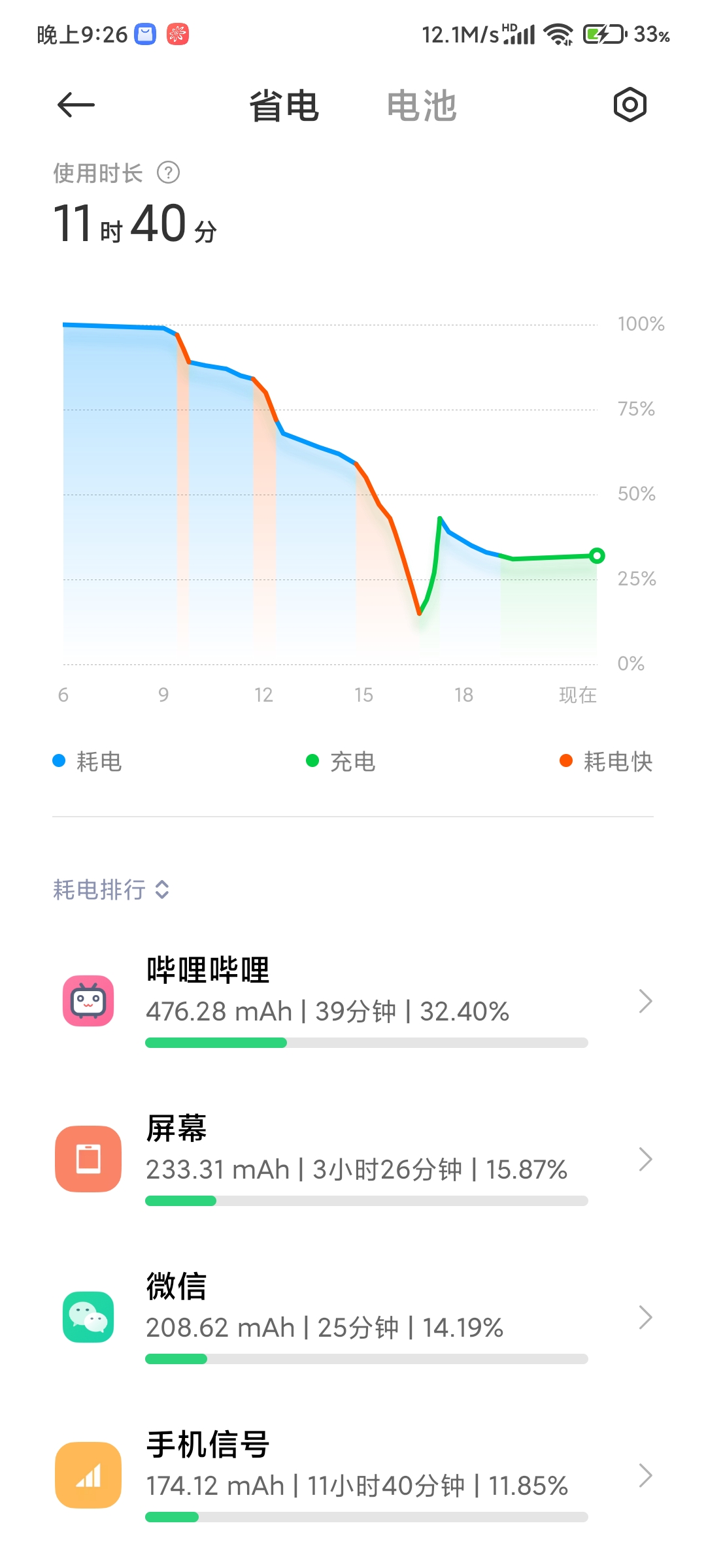Open 微信 power usage details
706x1568 pixels.
(353, 1317)
